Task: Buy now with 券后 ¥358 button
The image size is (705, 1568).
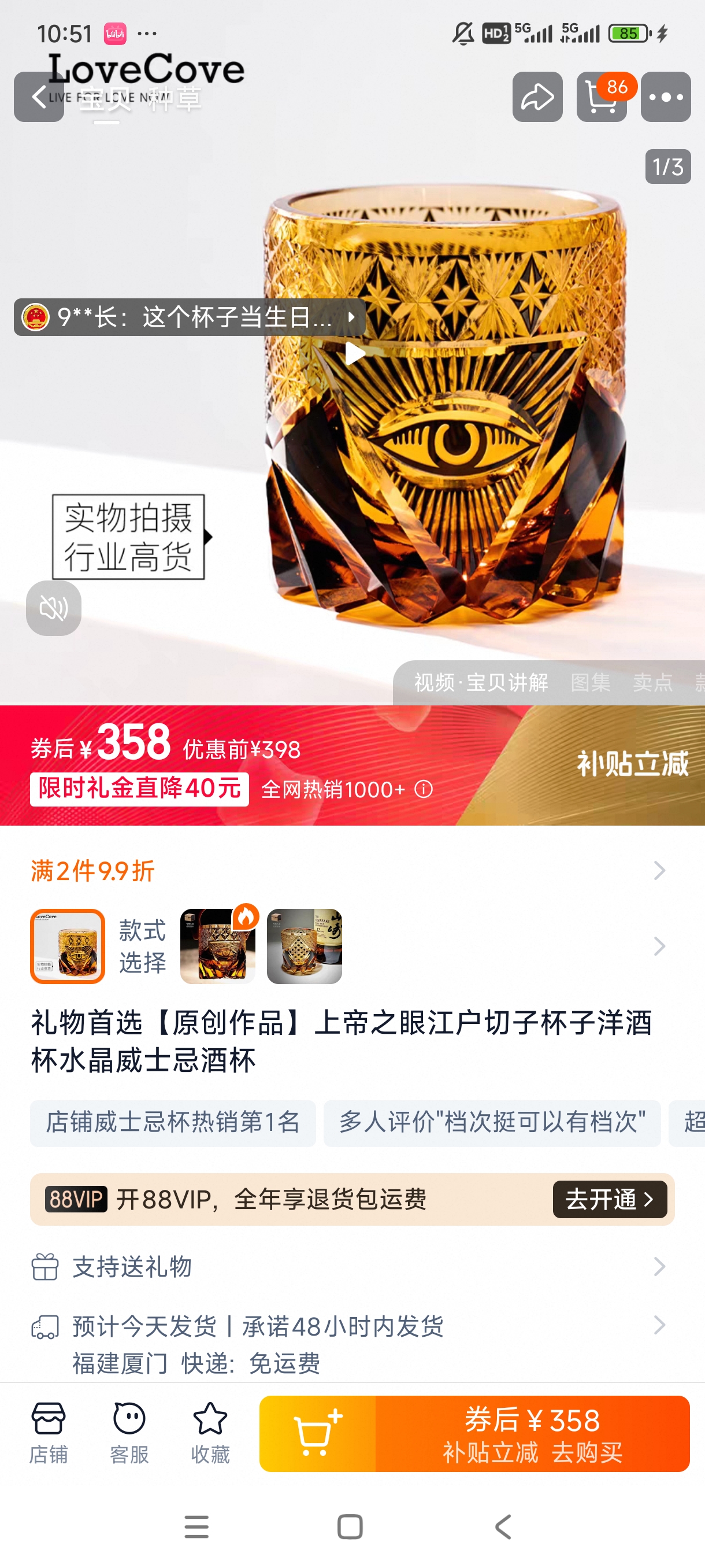Action: 532,1433
